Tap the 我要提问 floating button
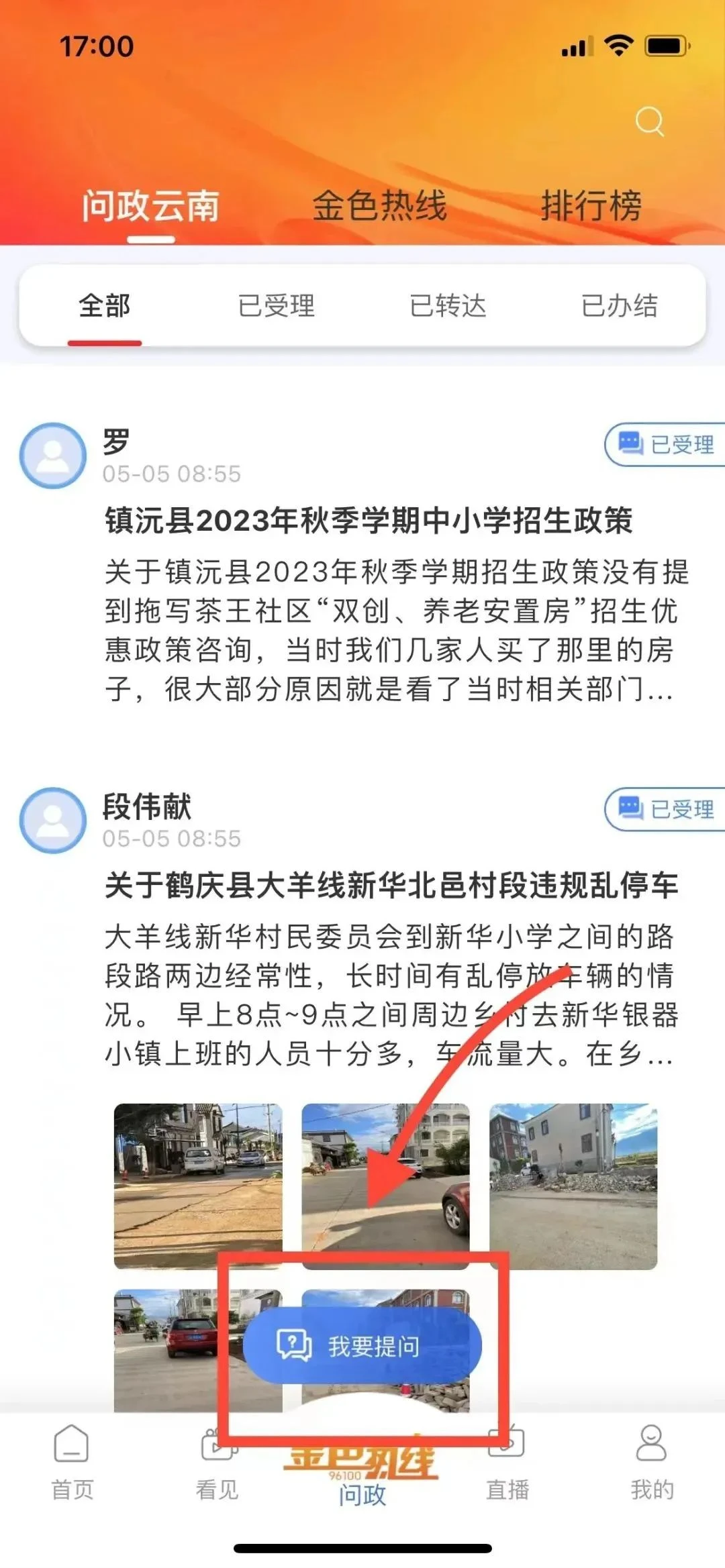This screenshot has width=725, height=1568. point(362,1346)
